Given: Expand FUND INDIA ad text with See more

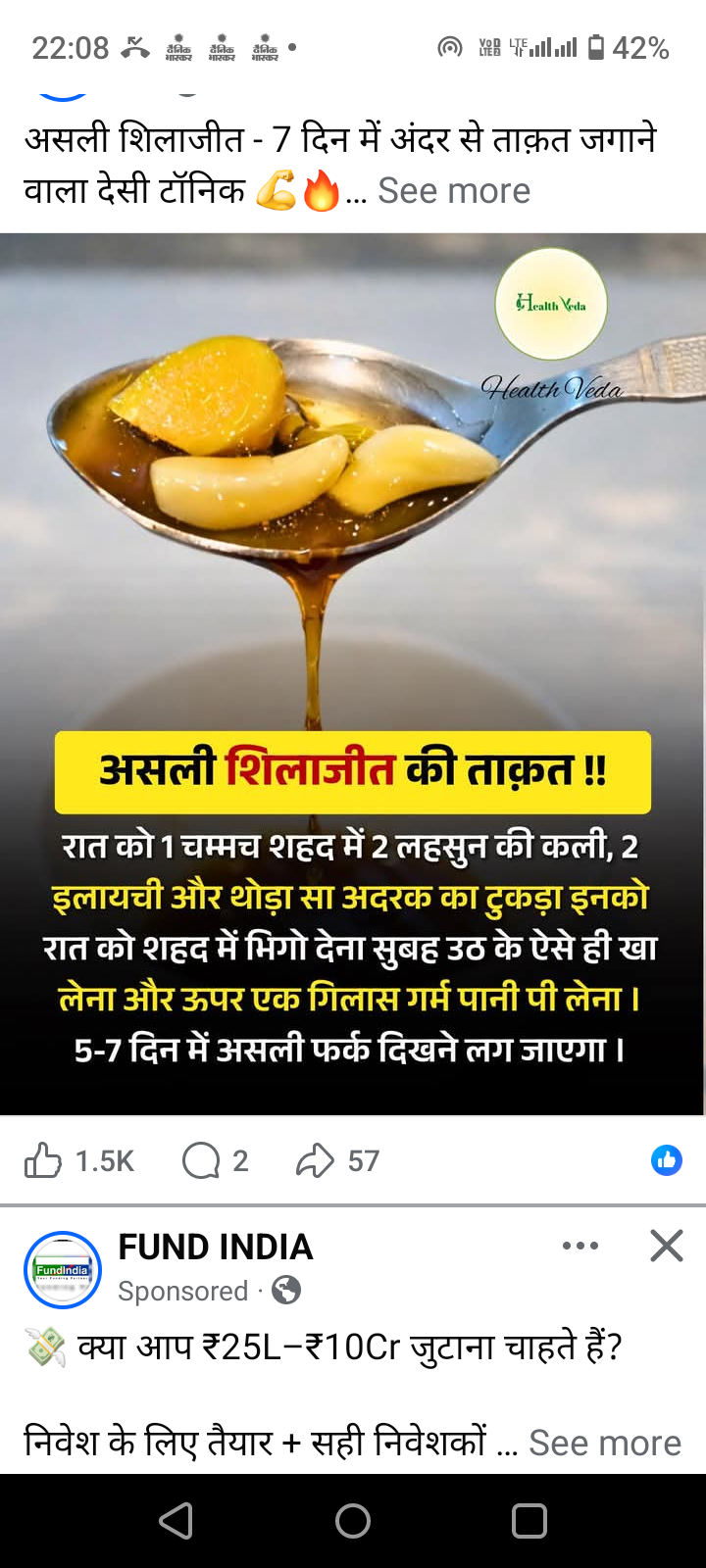Looking at the screenshot, I should click(604, 1443).
